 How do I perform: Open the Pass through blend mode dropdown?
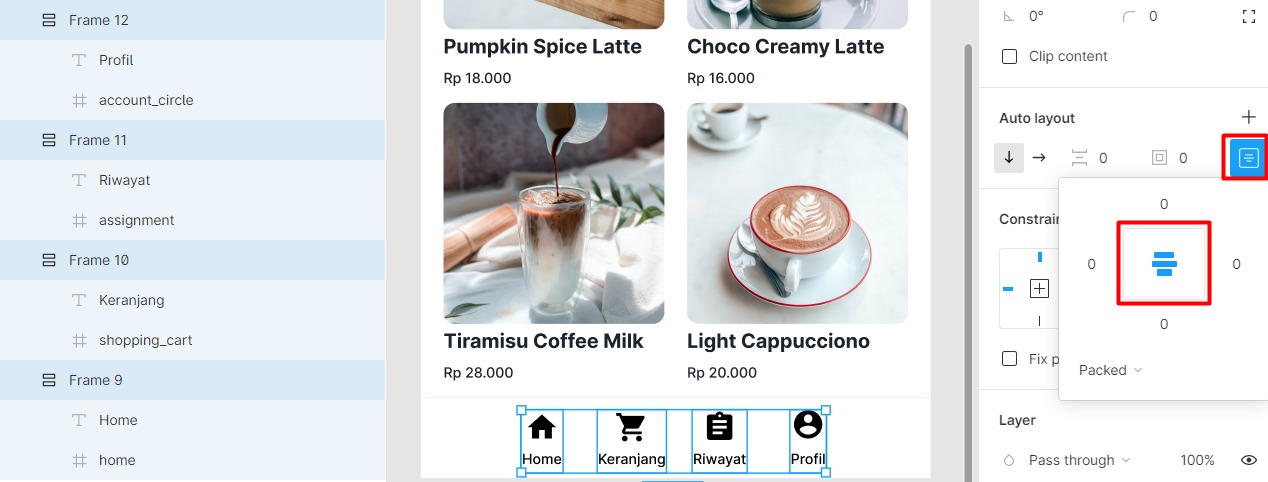[x=1079, y=460]
